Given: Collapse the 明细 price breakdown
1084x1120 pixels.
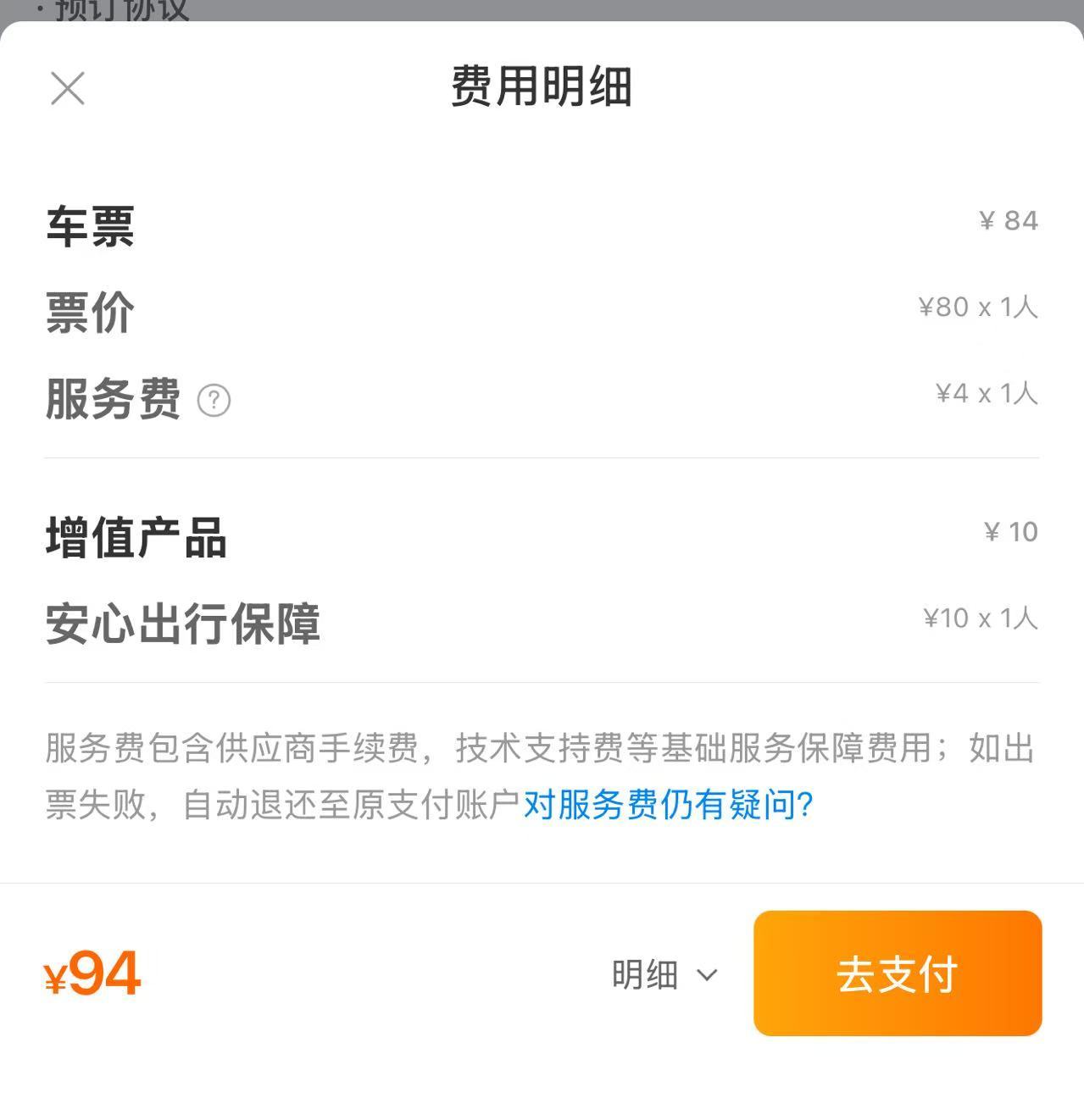Looking at the screenshot, I should tap(665, 974).
